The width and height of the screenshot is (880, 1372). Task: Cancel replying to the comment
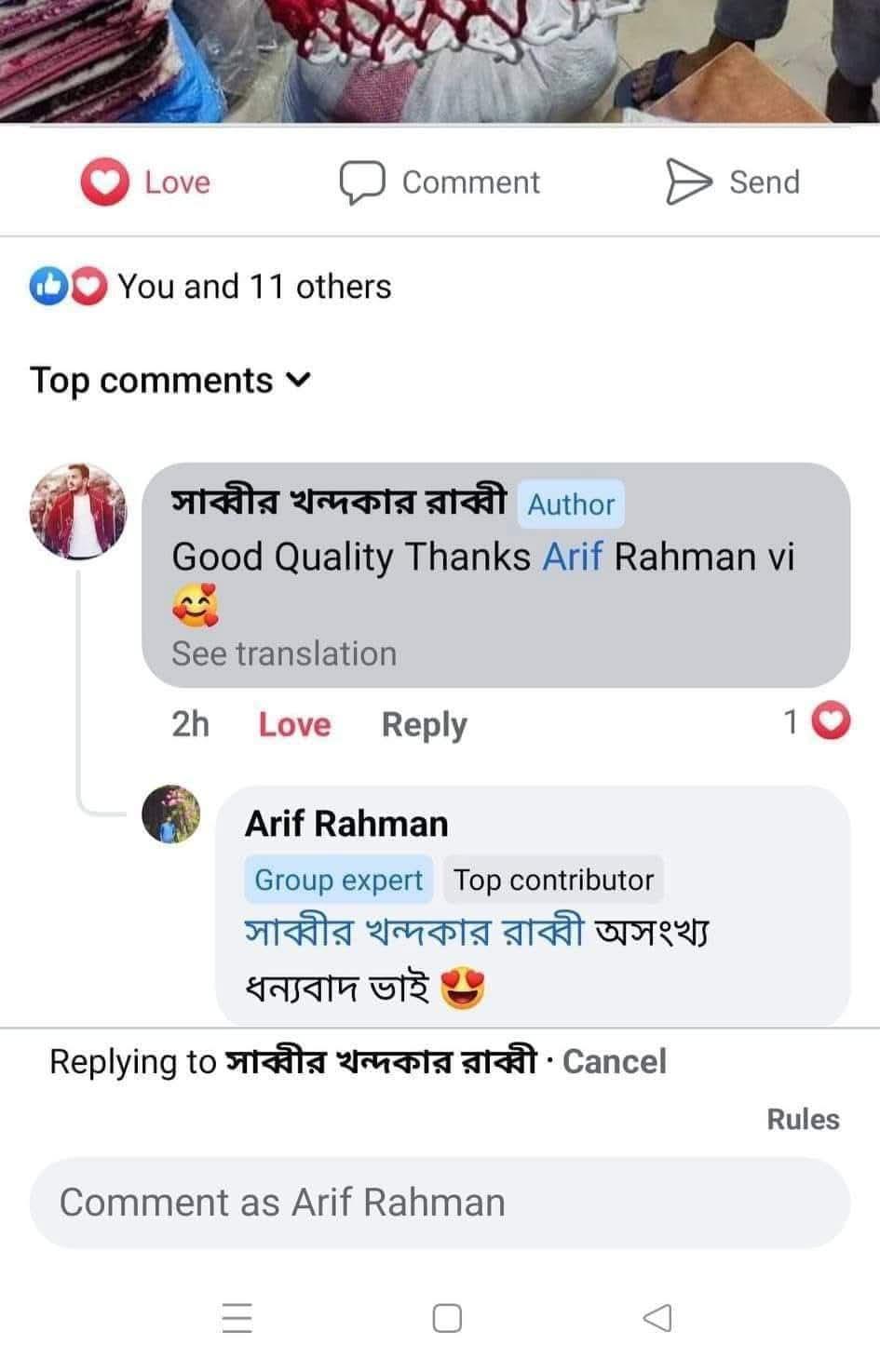point(615,1061)
